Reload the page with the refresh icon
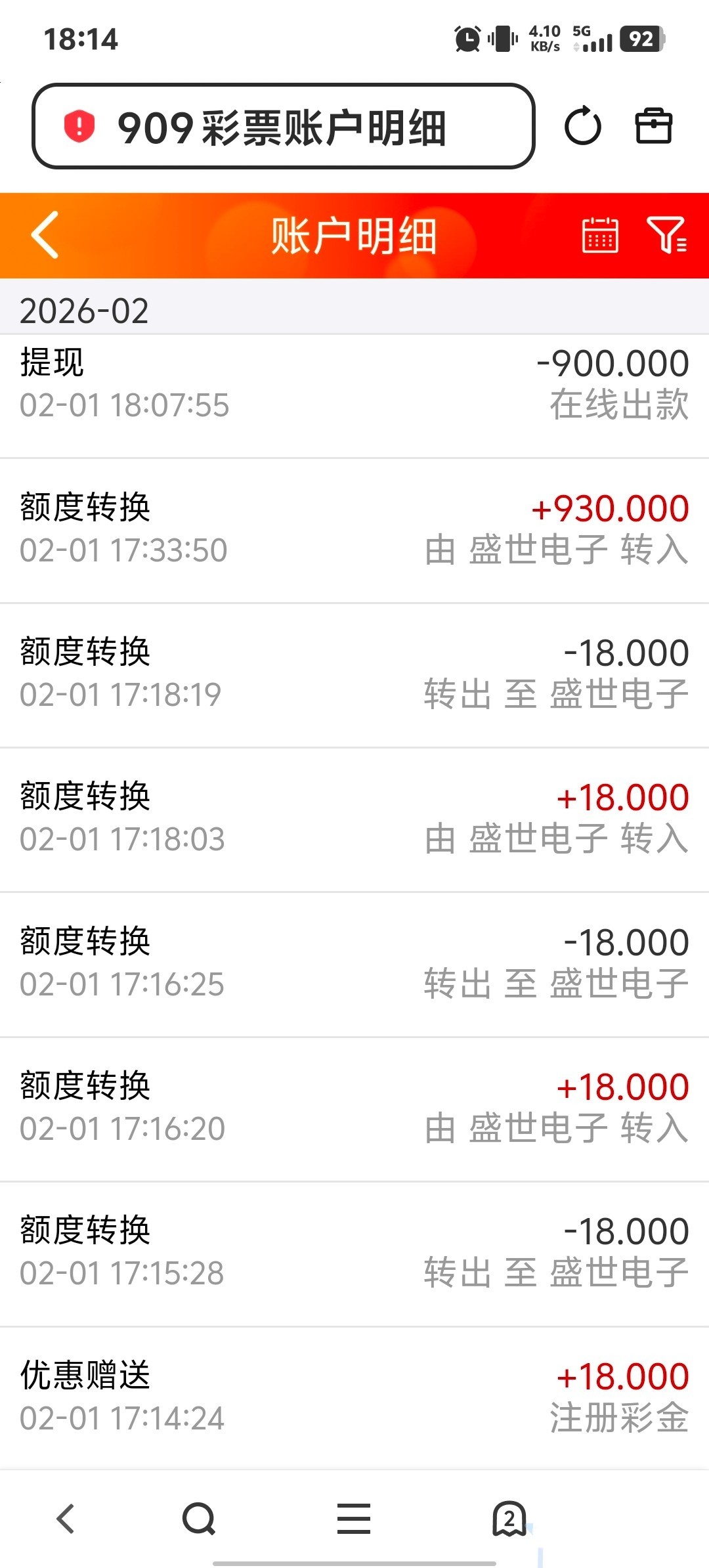 (x=582, y=126)
